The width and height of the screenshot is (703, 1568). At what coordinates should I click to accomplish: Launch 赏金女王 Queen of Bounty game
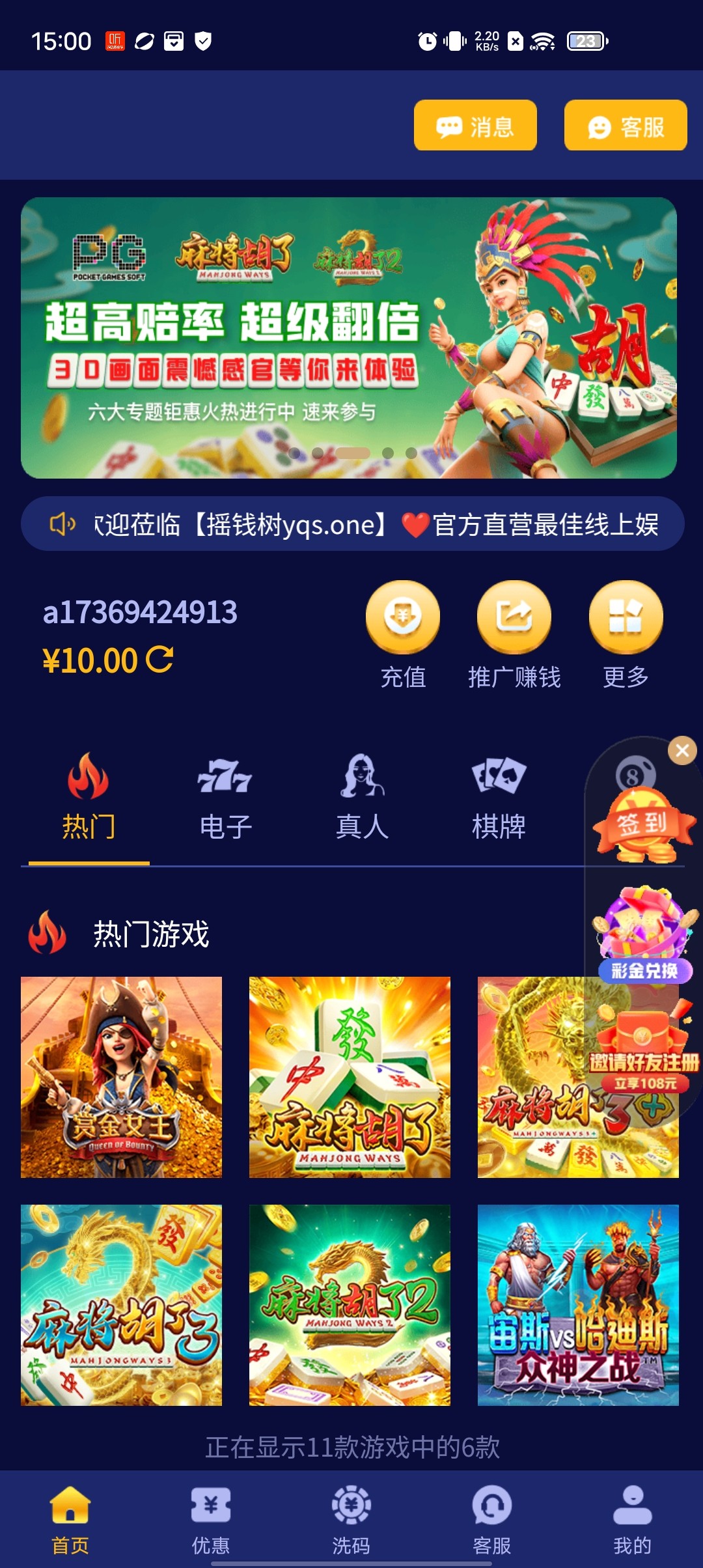click(121, 1077)
